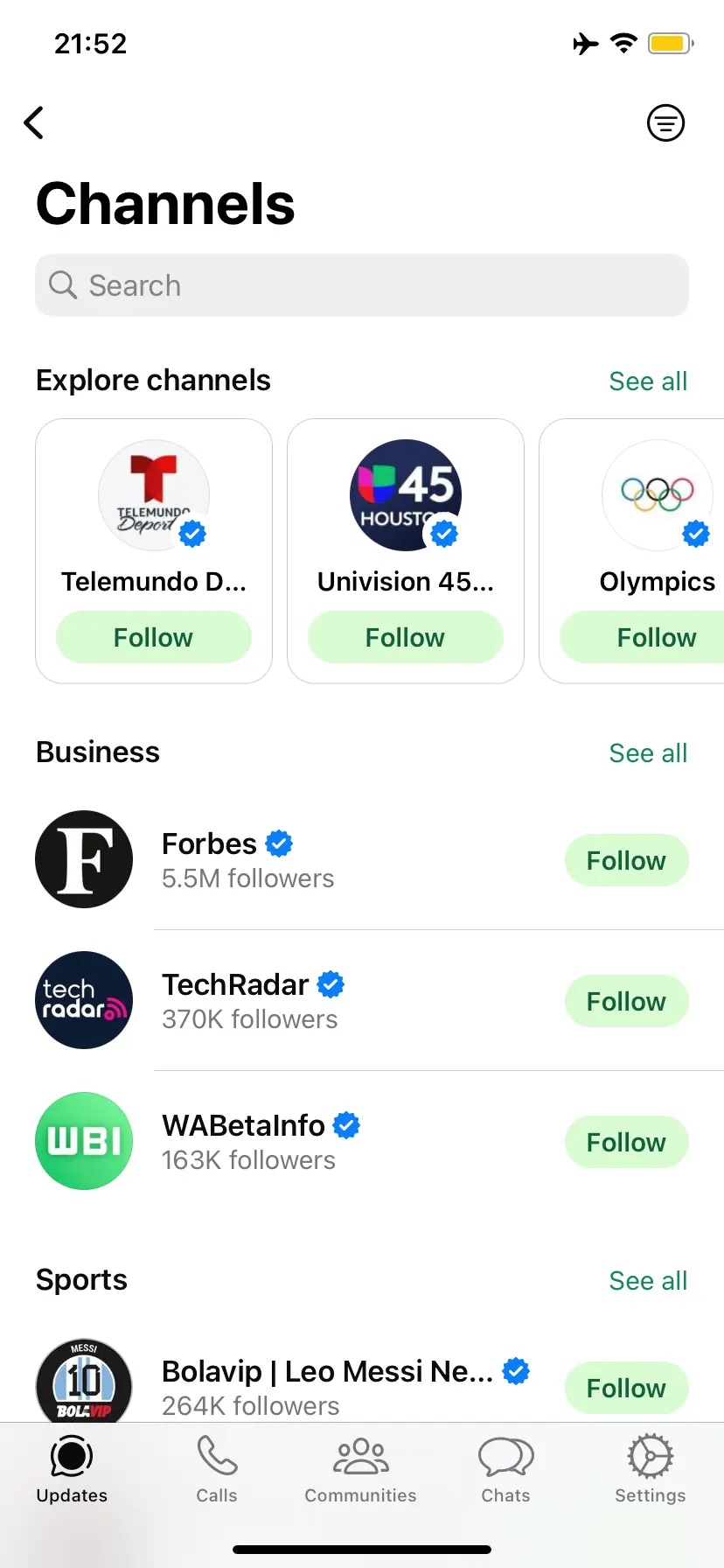Image resolution: width=724 pixels, height=1568 pixels.
Task: Switch to the Communities tab
Action: pos(360,1470)
